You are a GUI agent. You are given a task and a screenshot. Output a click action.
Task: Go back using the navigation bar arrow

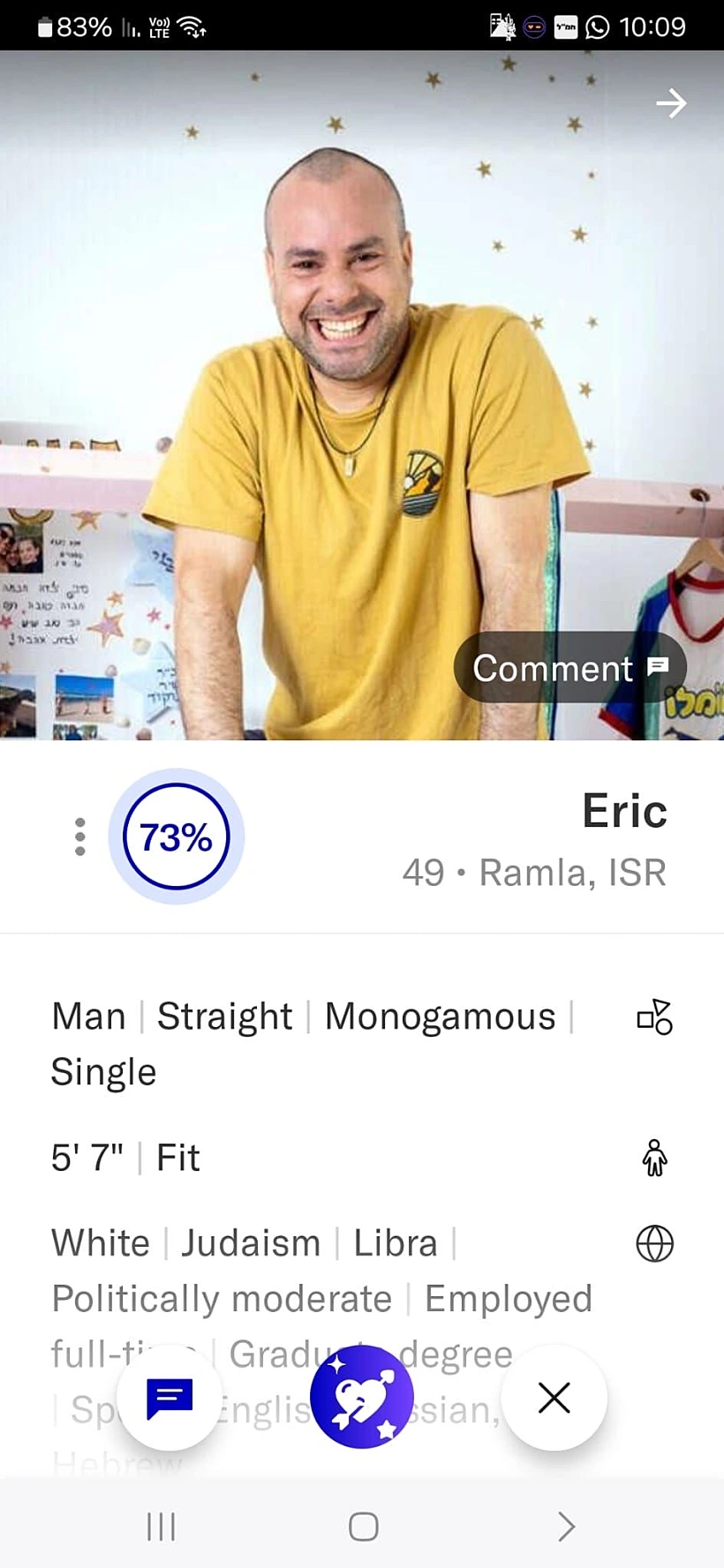click(x=565, y=1527)
